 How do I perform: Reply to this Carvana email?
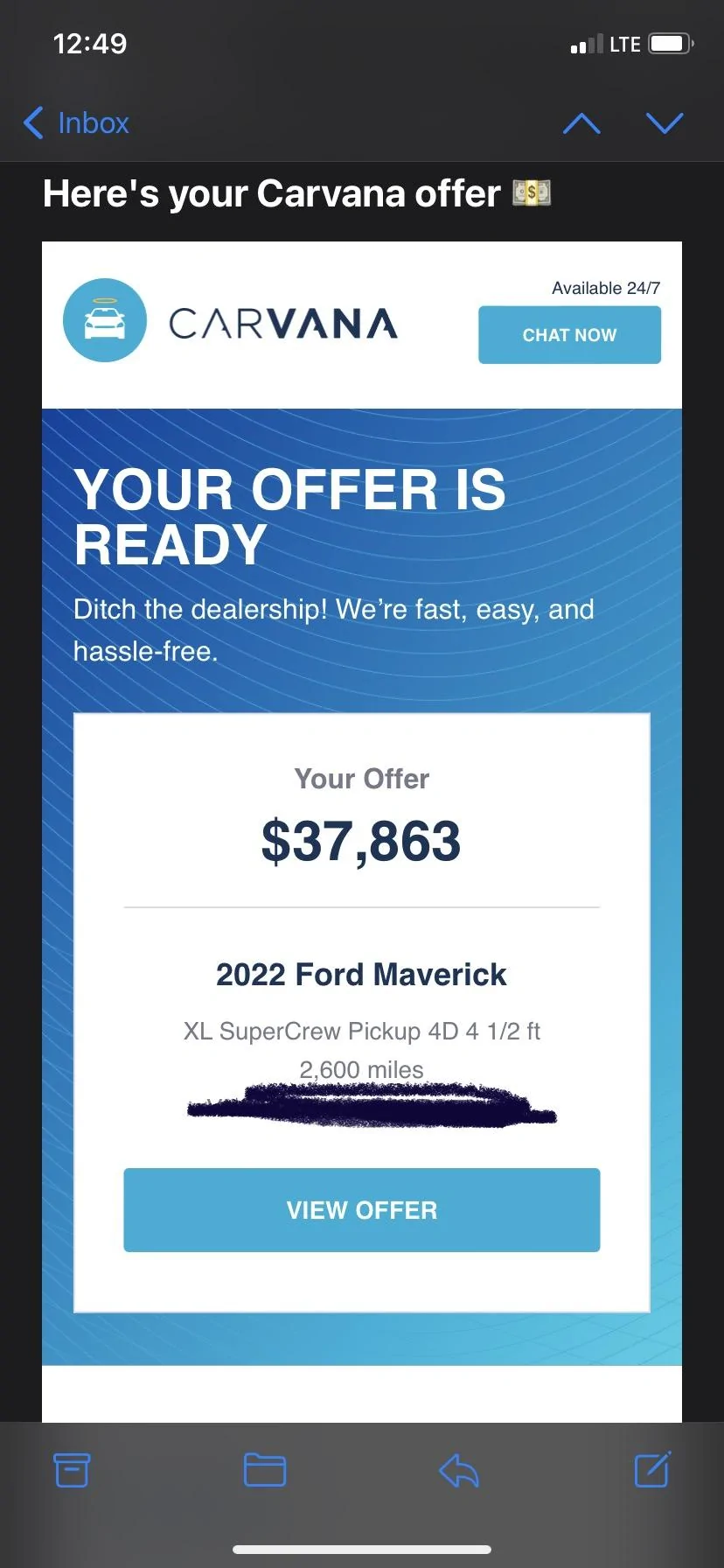[458, 1470]
